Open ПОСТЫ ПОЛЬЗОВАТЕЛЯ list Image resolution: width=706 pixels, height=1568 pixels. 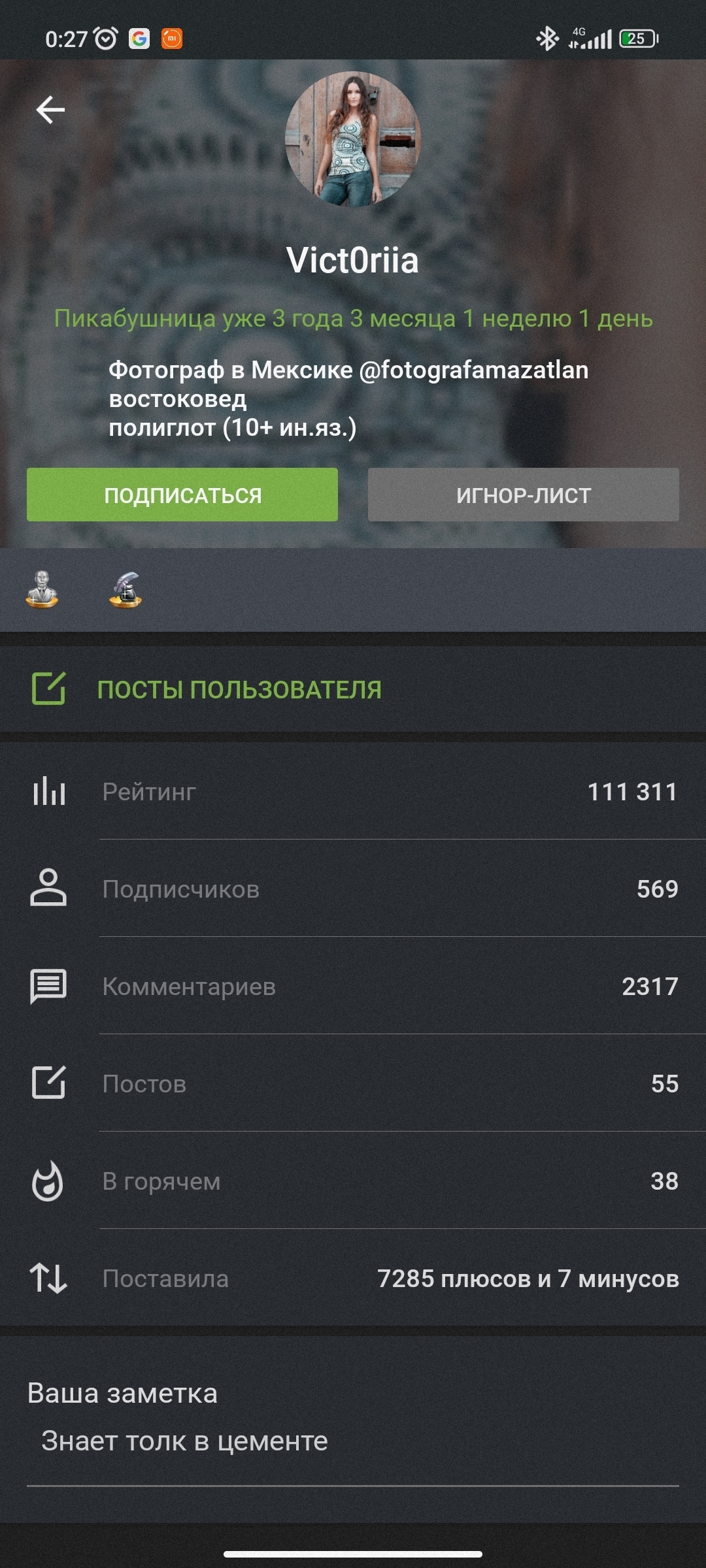[x=239, y=689]
